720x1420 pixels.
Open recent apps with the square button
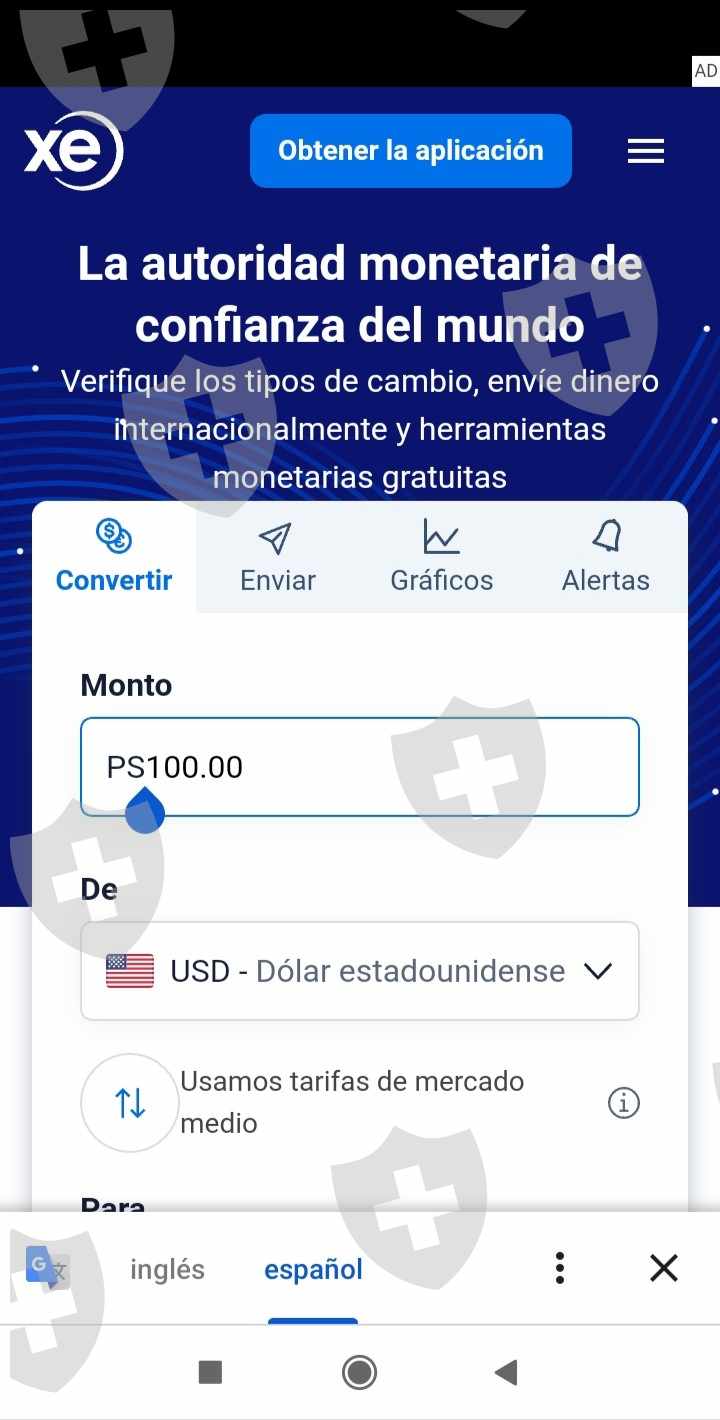tap(210, 1372)
